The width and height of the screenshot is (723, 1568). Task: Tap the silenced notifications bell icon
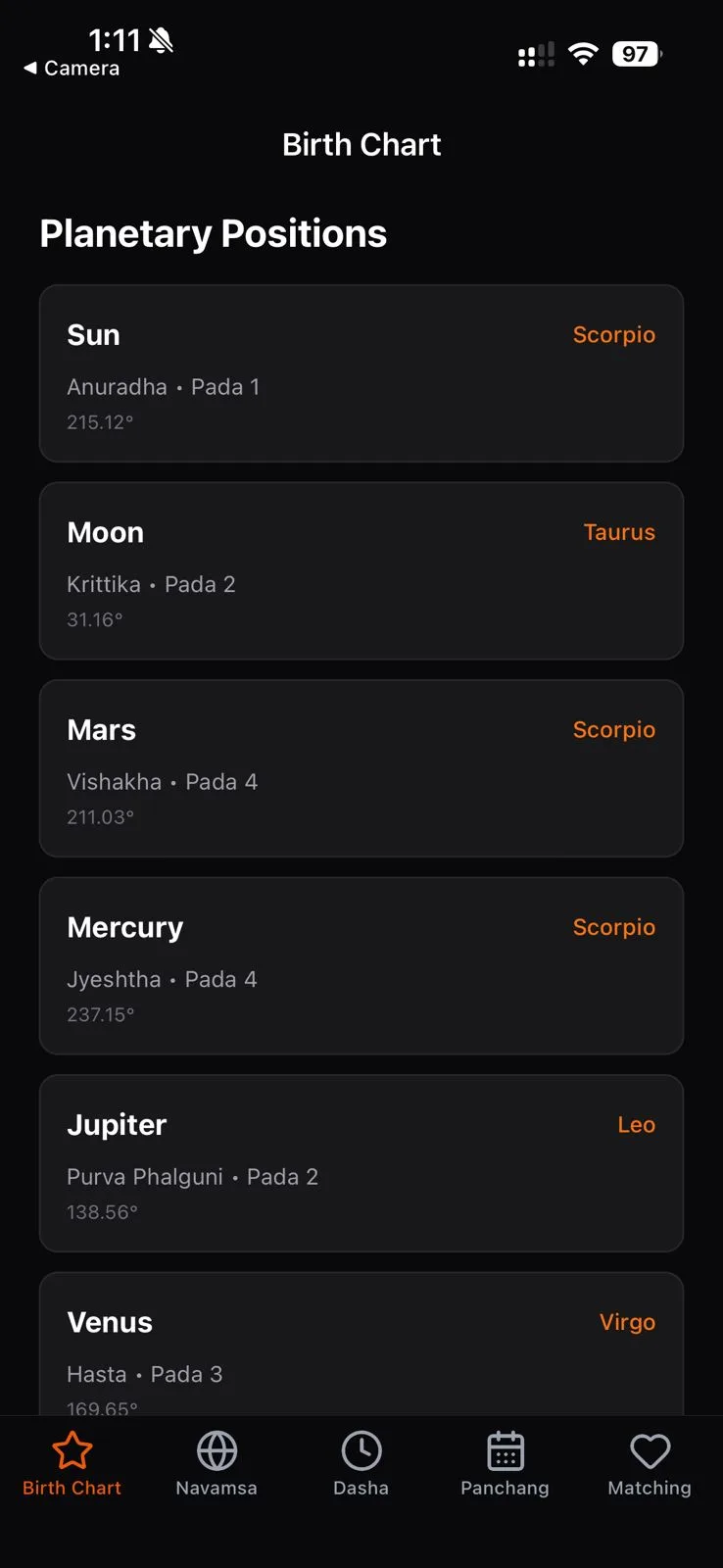click(160, 38)
